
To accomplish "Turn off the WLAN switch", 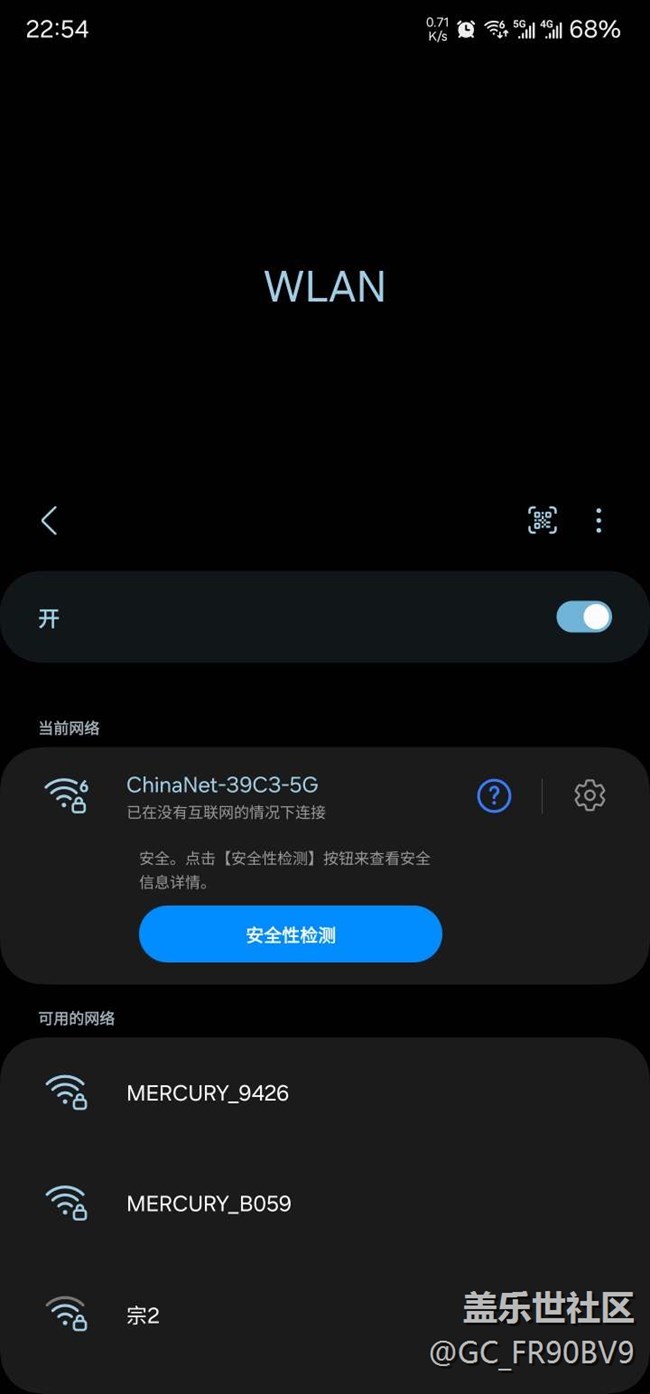I will (x=584, y=616).
